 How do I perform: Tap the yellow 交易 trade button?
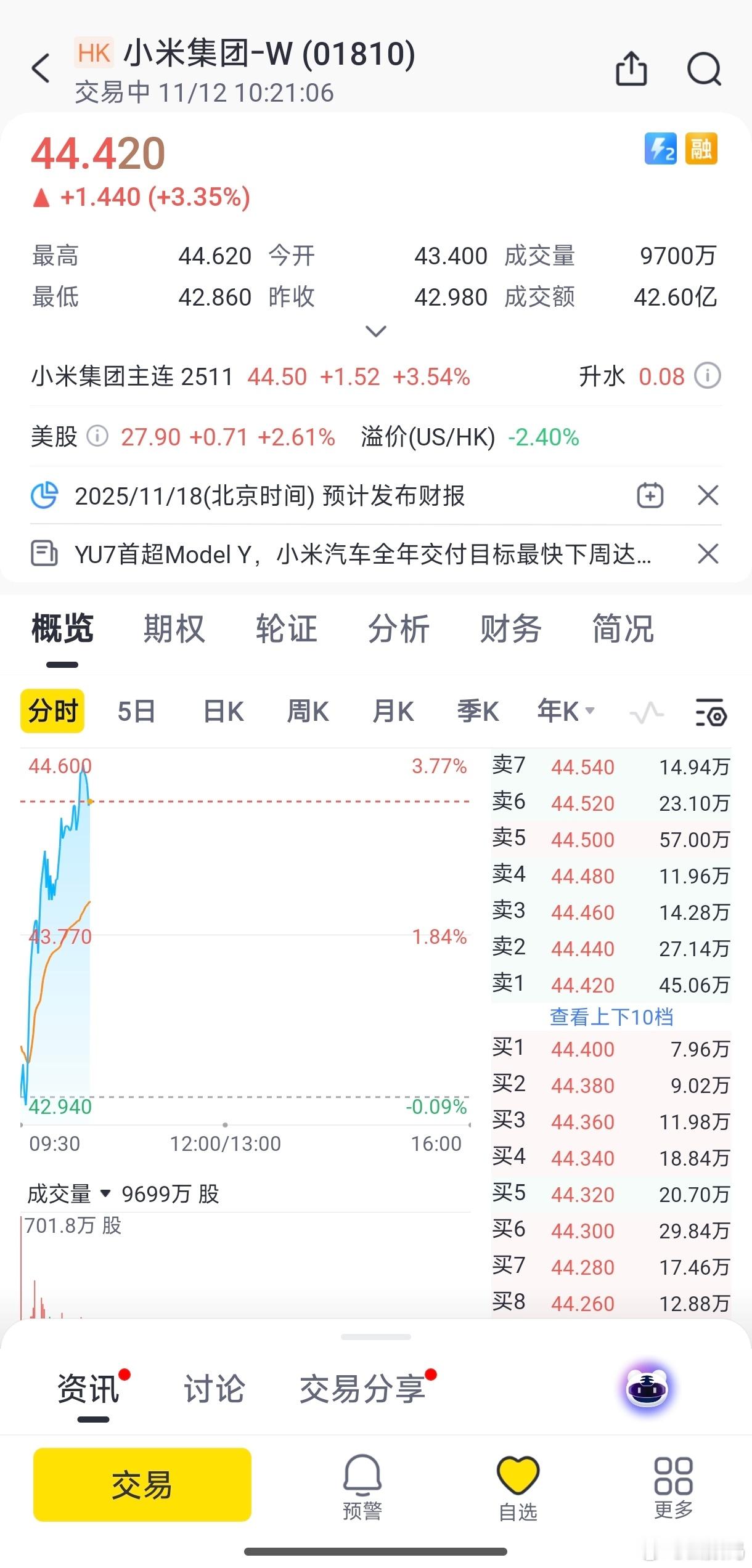click(141, 1486)
